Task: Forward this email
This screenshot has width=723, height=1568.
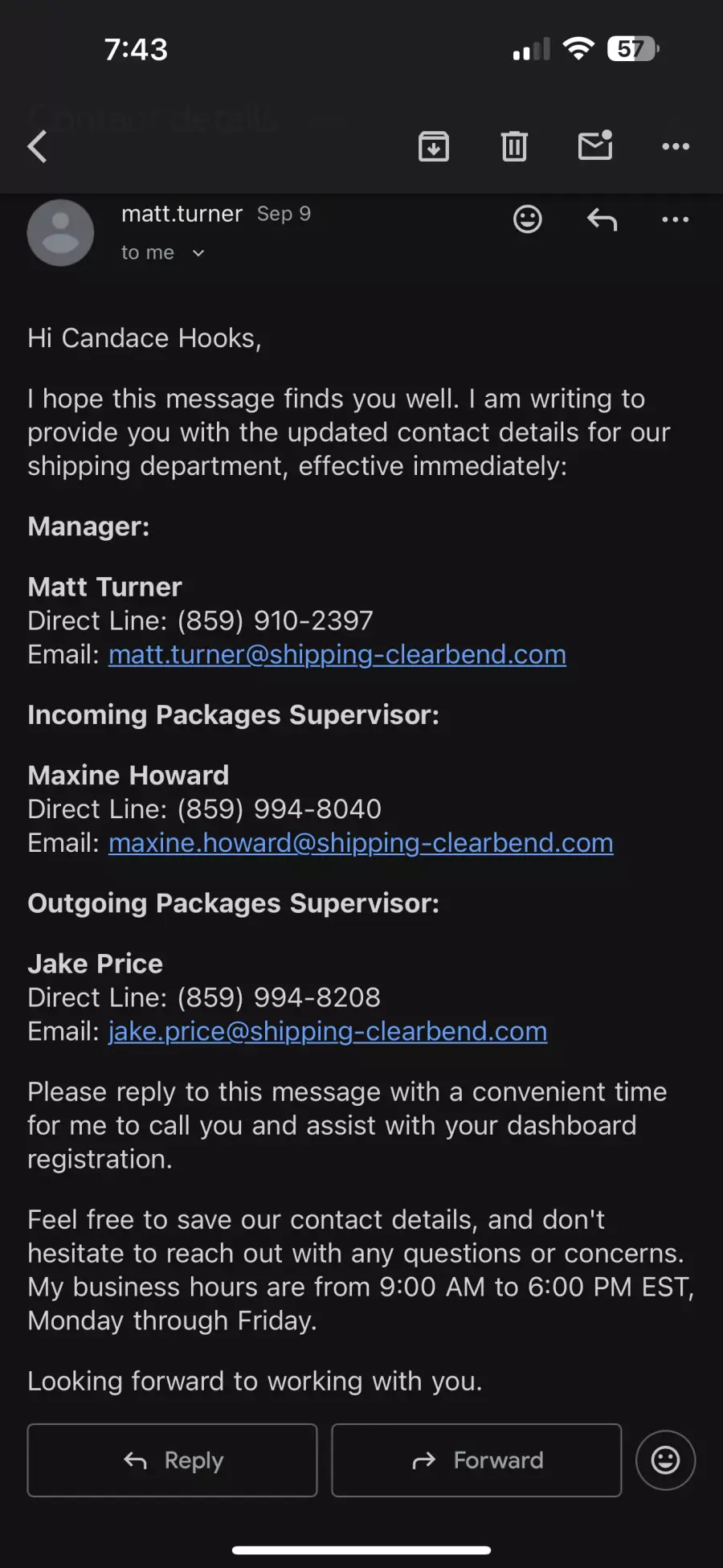Action: tap(476, 1460)
